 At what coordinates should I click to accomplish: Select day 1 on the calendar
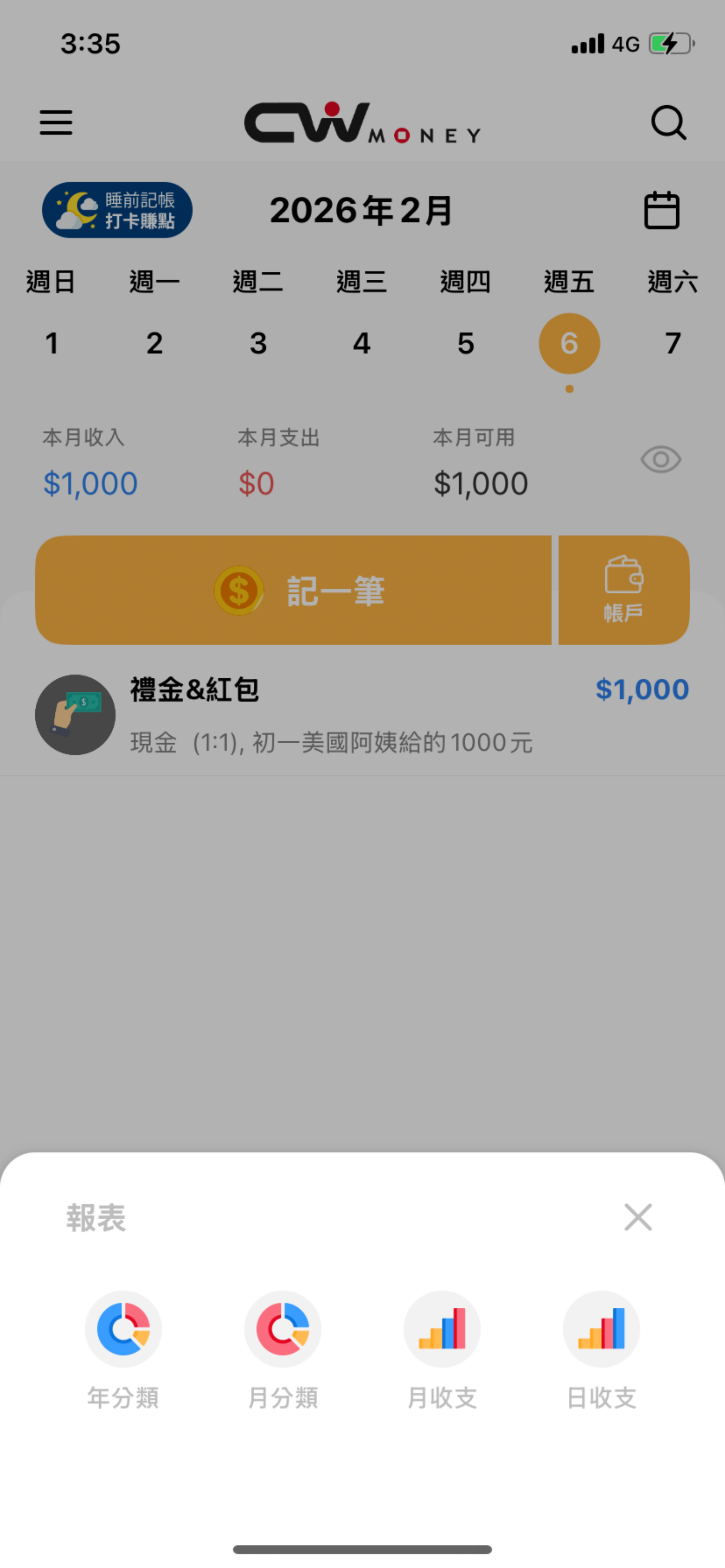coord(52,343)
